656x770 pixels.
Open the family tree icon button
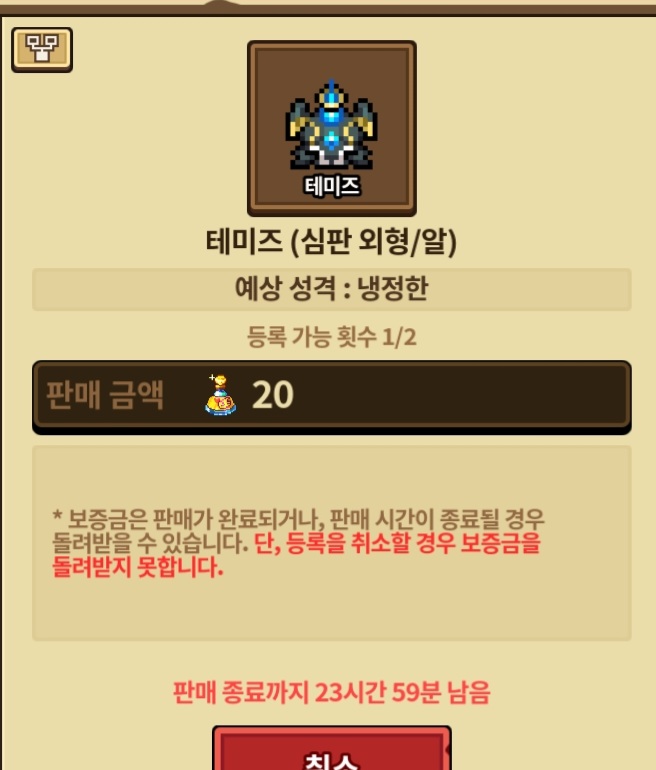tap(42, 50)
